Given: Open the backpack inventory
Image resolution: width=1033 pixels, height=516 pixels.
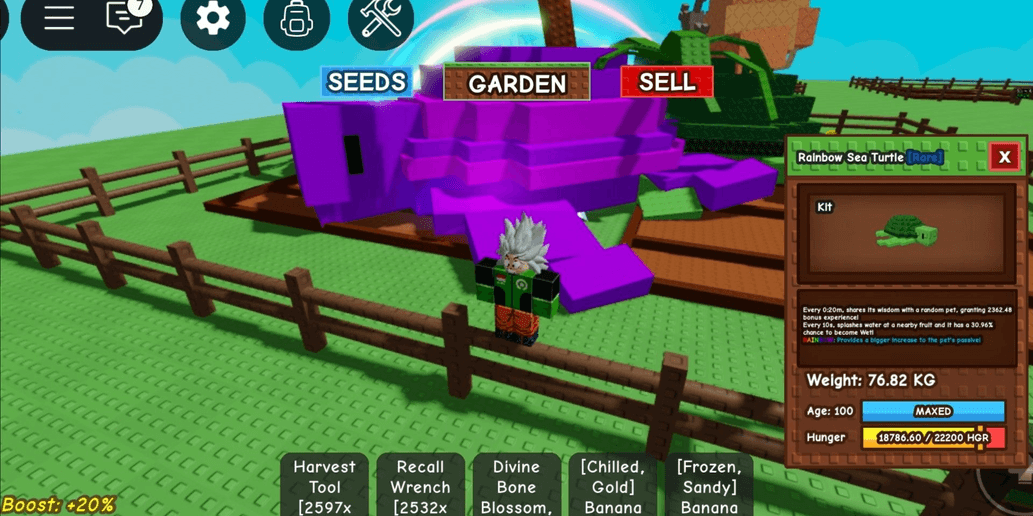Looking at the screenshot, I should point(297,19).
